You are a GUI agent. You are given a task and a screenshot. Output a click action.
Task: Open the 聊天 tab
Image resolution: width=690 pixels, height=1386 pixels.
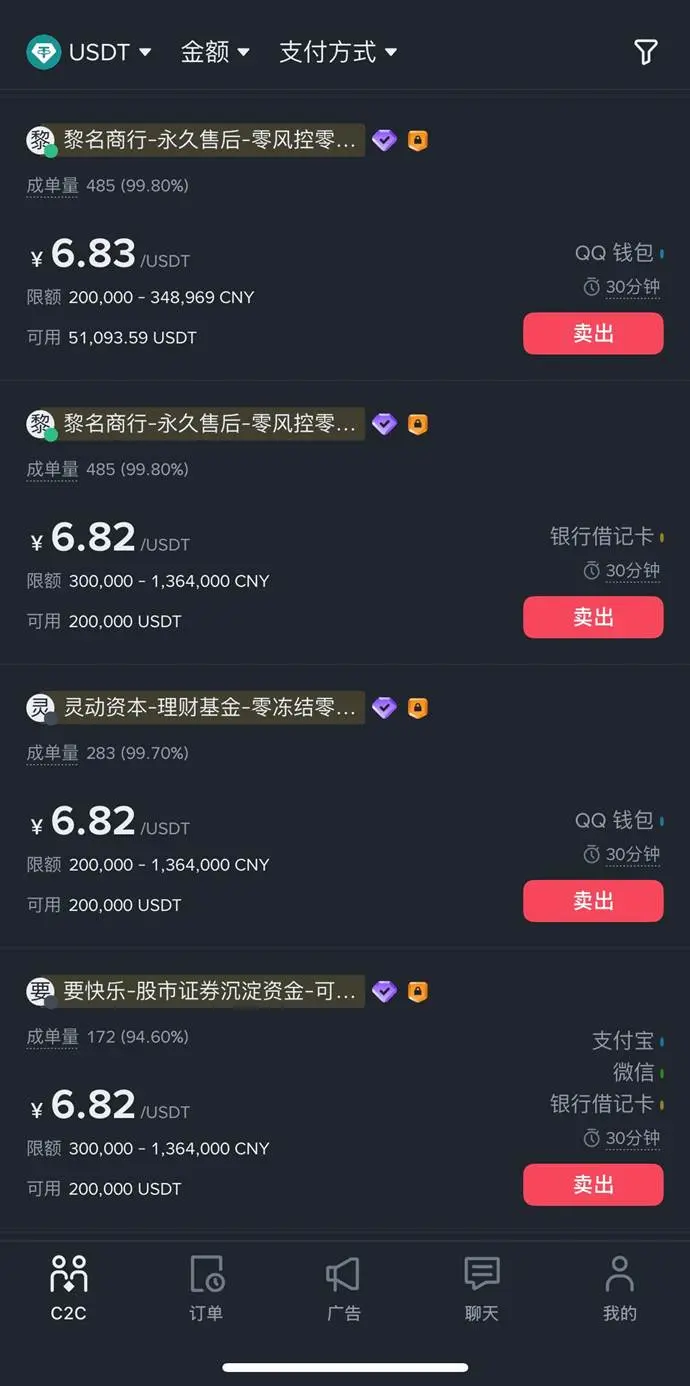[x=481, y=1288]
